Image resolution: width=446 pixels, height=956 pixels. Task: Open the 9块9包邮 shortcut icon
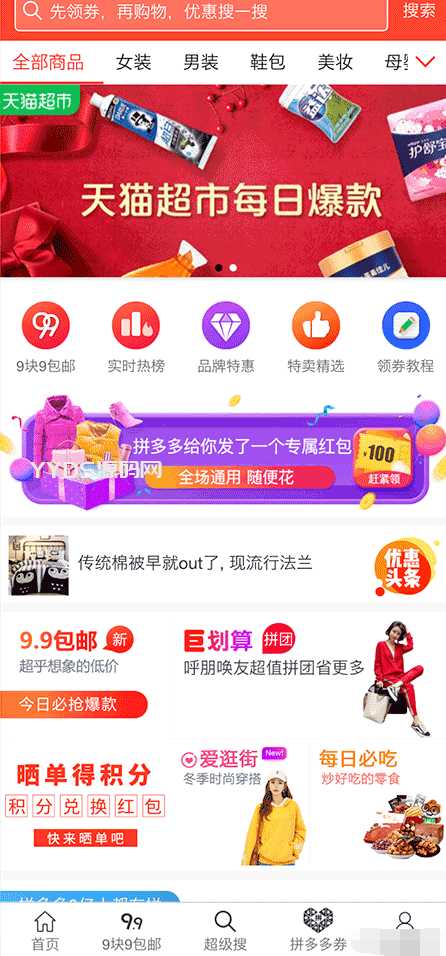(46, 337)
